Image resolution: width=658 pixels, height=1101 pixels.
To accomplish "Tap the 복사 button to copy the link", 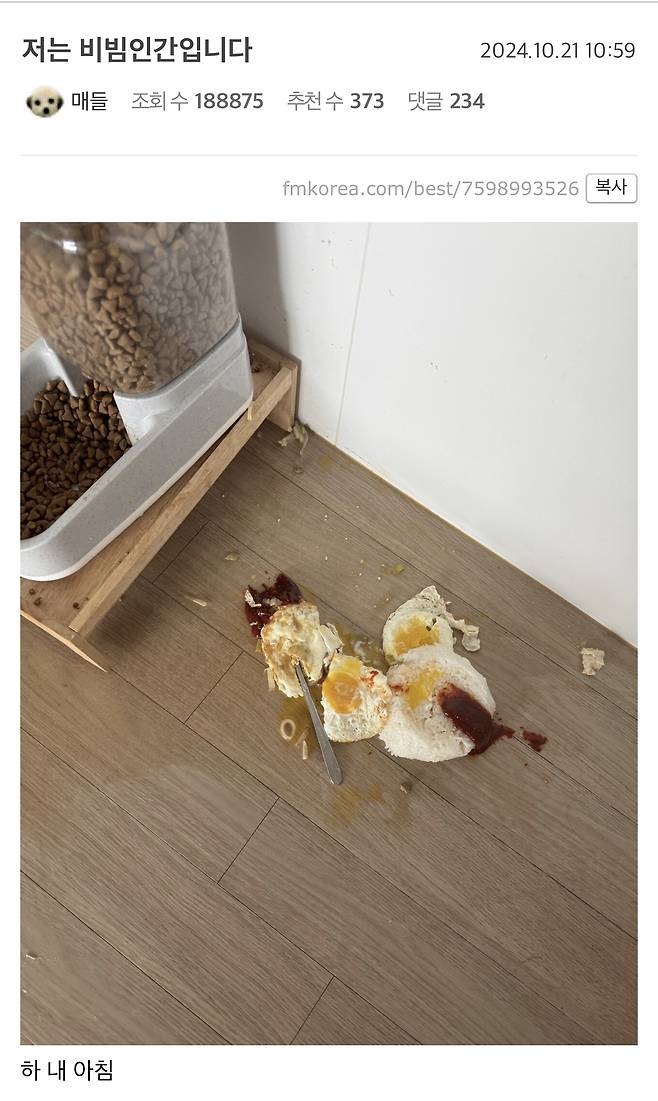I will (611, 187).
